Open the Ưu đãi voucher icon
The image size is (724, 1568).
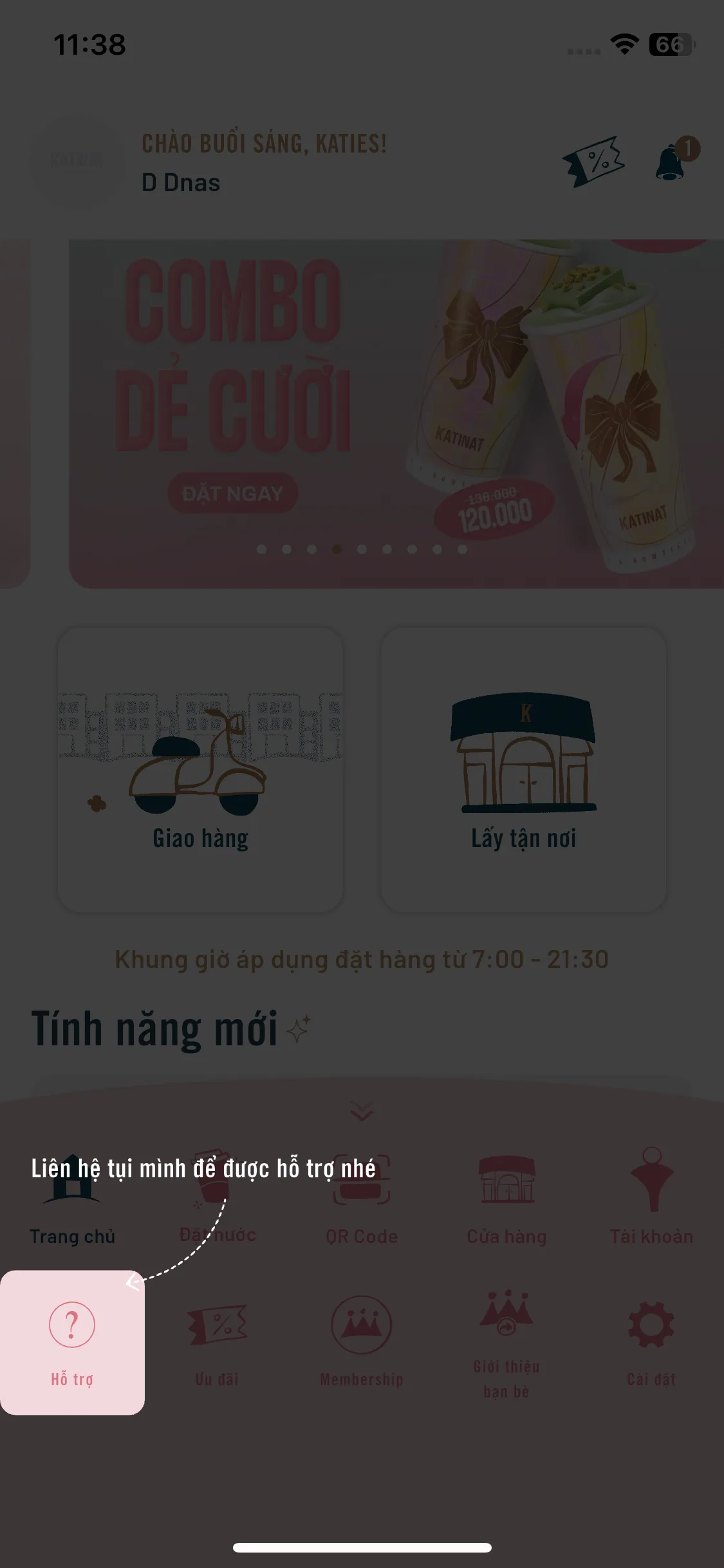point(216,1326)
